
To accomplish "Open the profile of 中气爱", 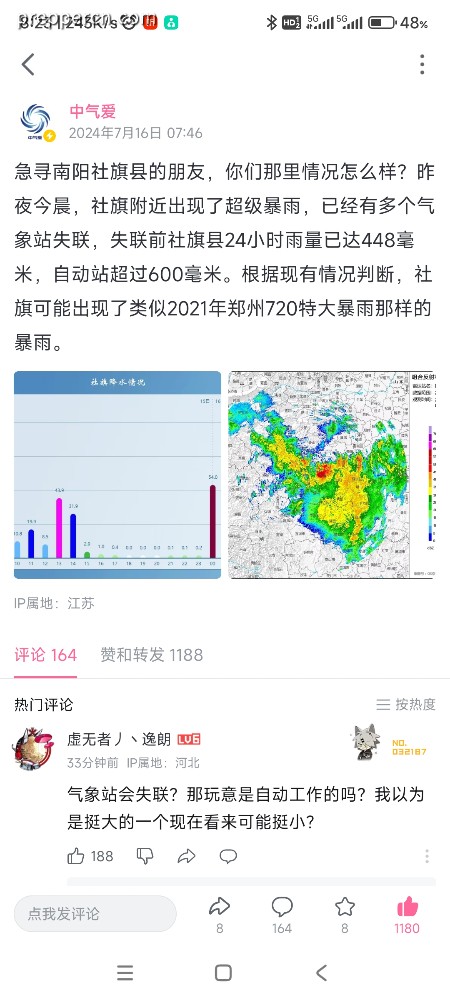I will coord(92,112).
